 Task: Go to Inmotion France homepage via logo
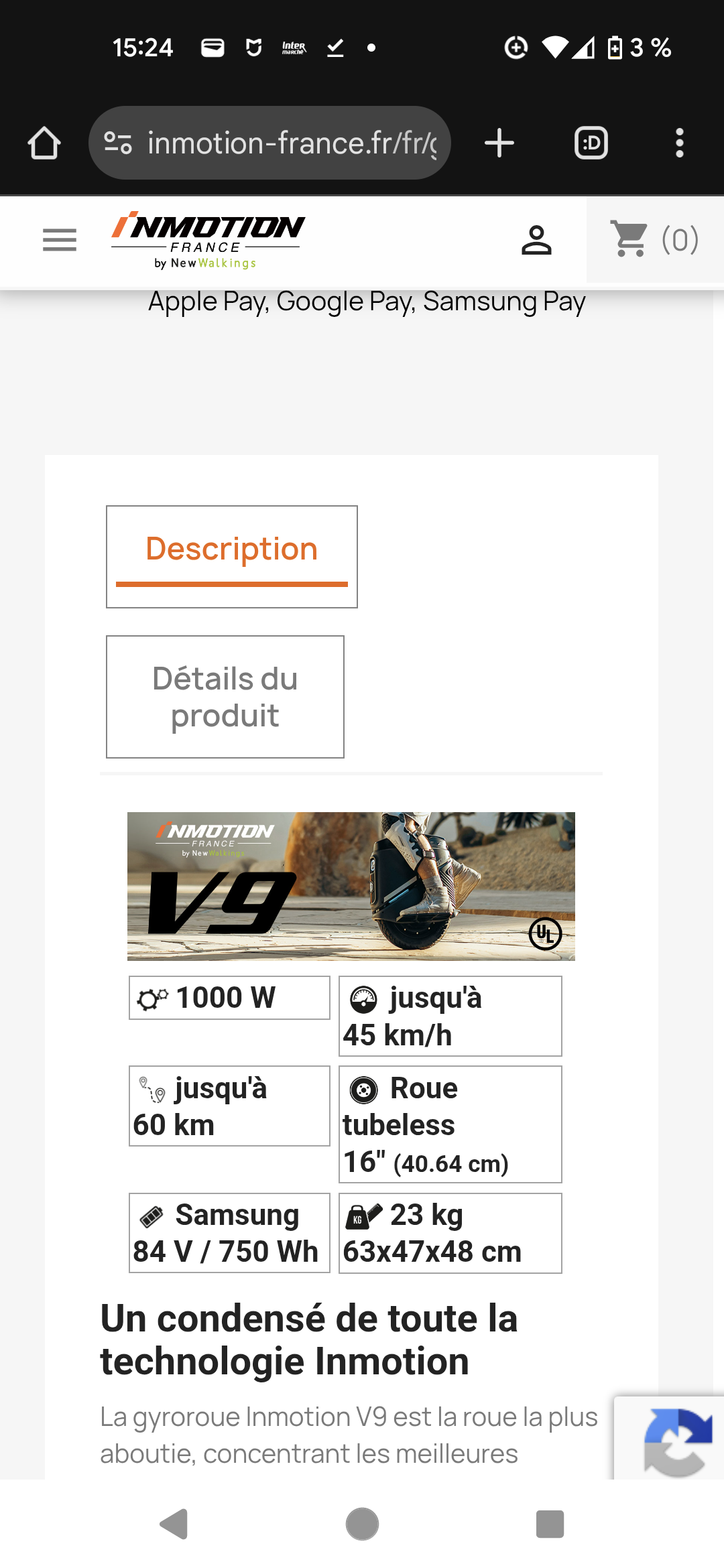tap(208, 240)
